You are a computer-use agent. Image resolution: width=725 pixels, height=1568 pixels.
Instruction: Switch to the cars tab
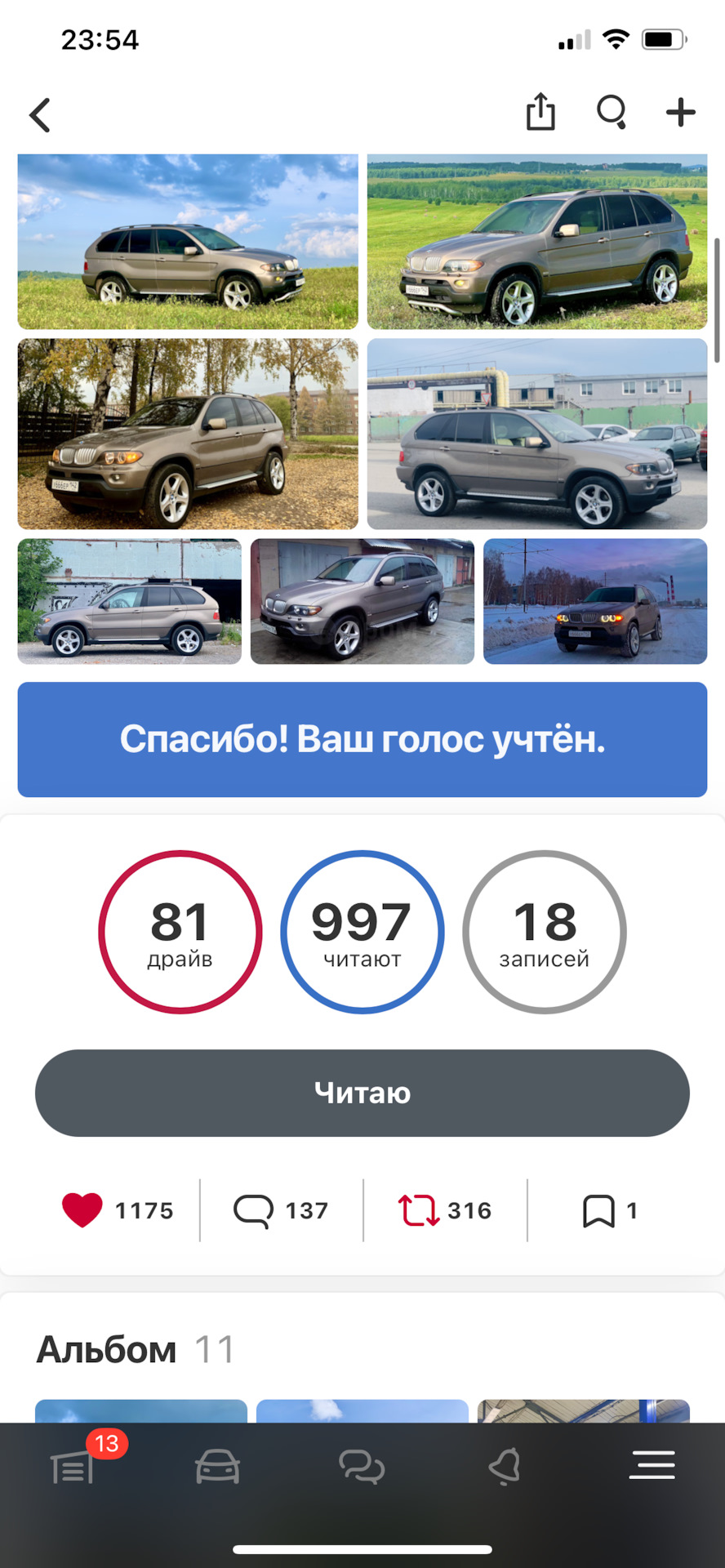(x=217, y=1468)
